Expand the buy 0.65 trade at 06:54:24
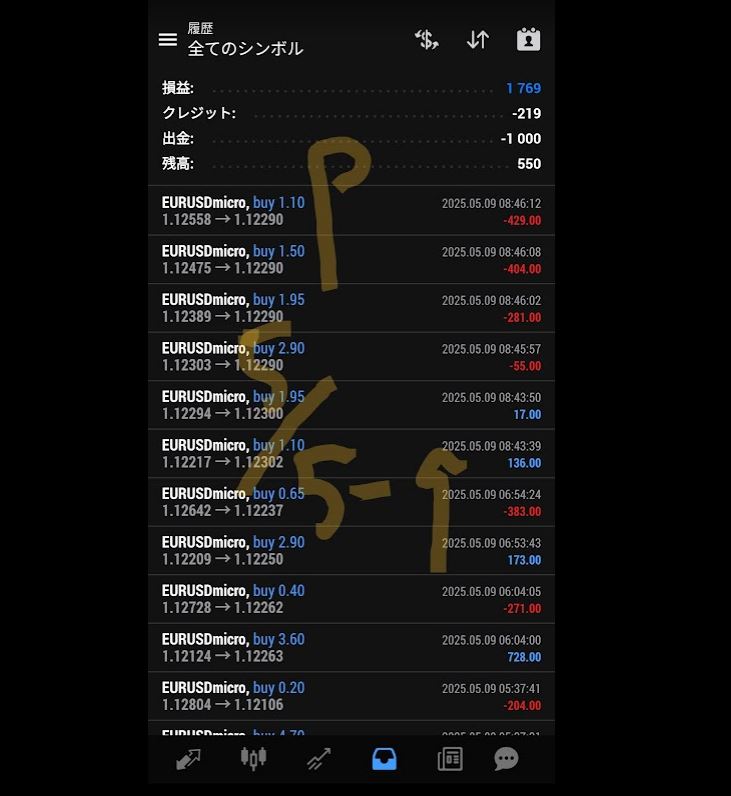This screenshot has width=731, height=796. tap(350, 502)
